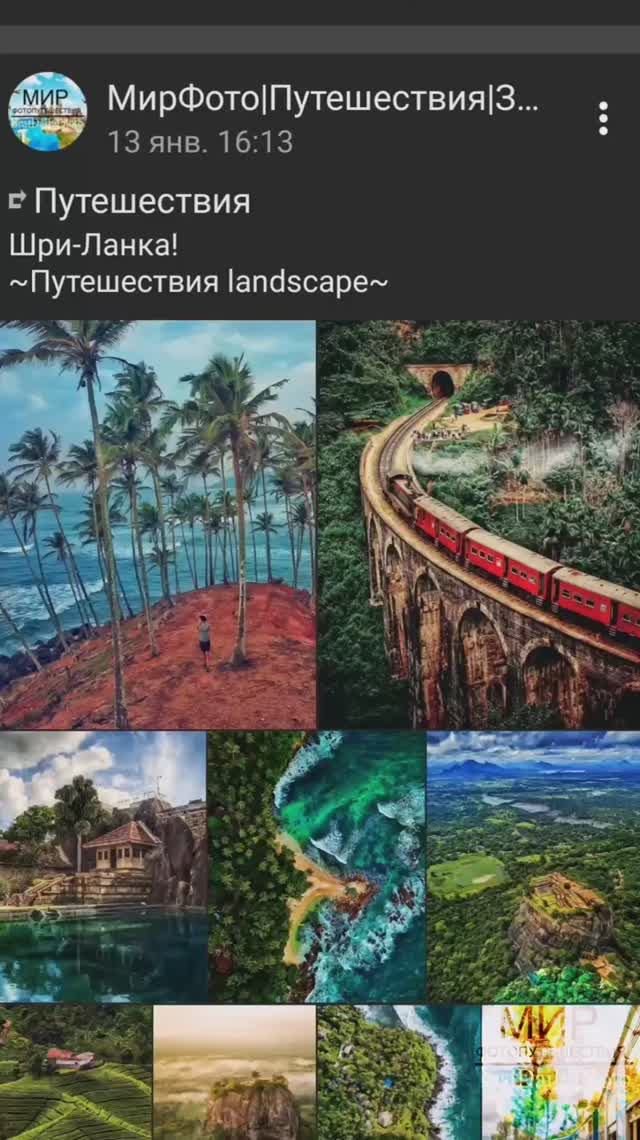
Task: Open the post's three-dot overflow menu
Action: point(603,118)
